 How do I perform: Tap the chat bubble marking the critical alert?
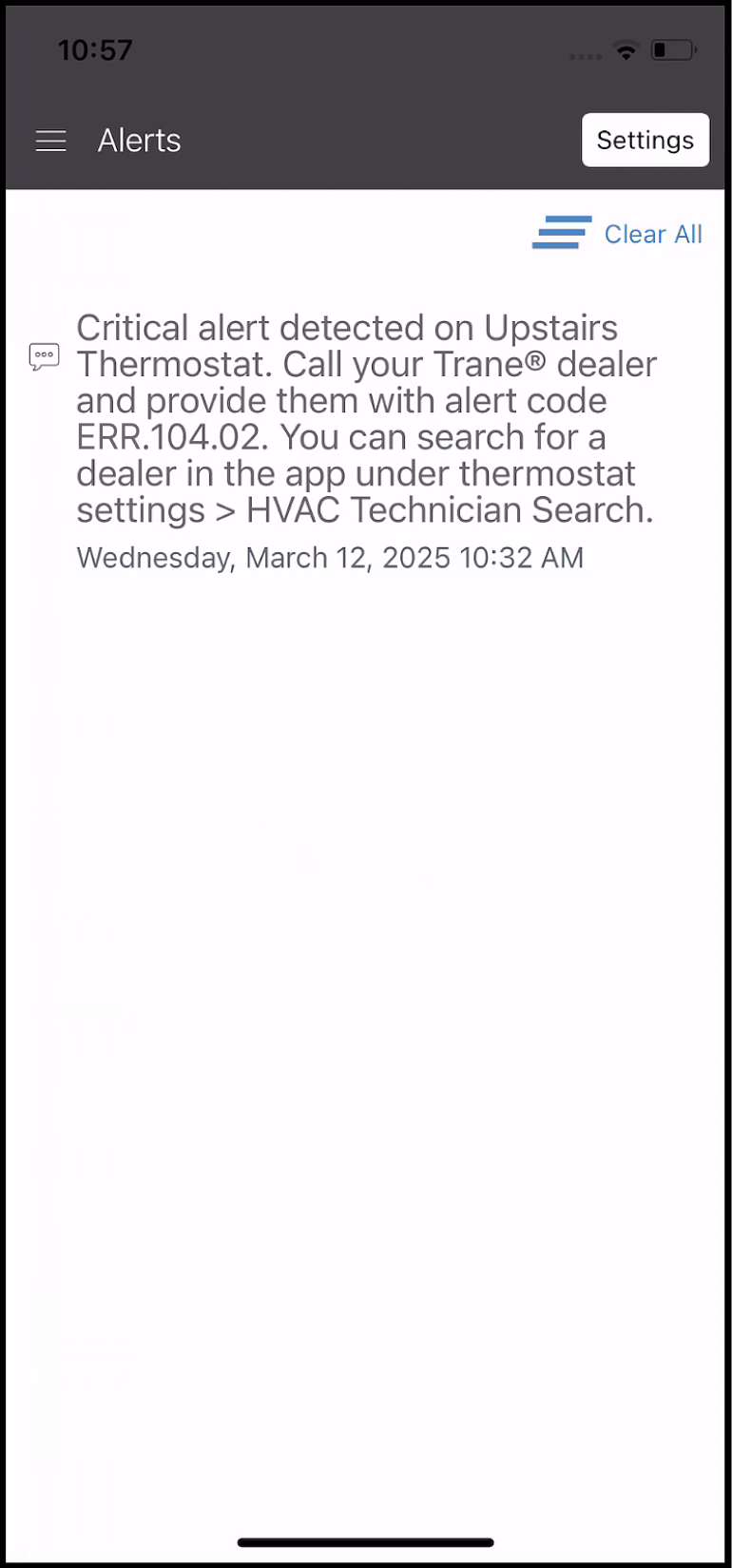point(44,355)
